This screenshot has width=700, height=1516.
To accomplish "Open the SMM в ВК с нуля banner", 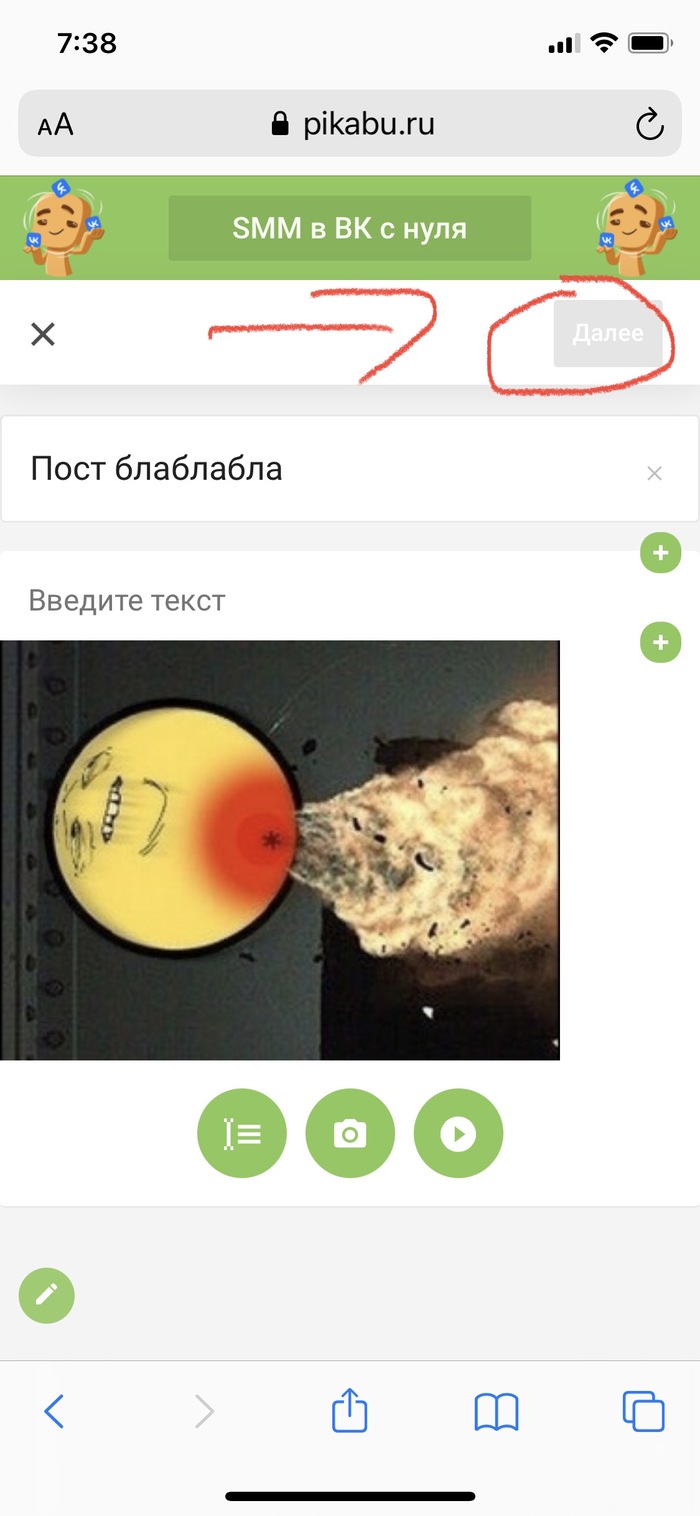I will 349,229.
